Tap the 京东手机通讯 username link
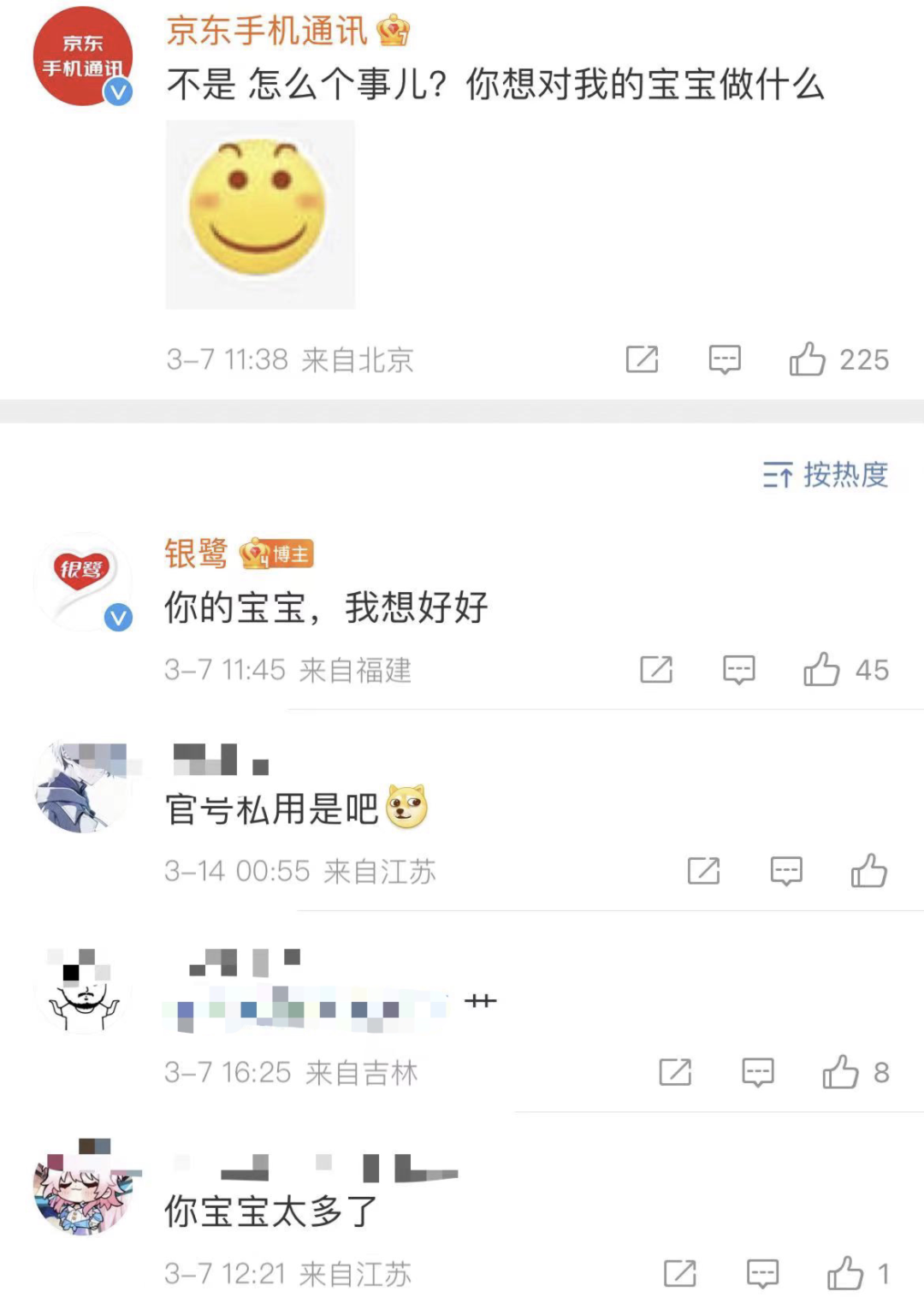Viewport: 924px width, 1309px height. [267, 31]
